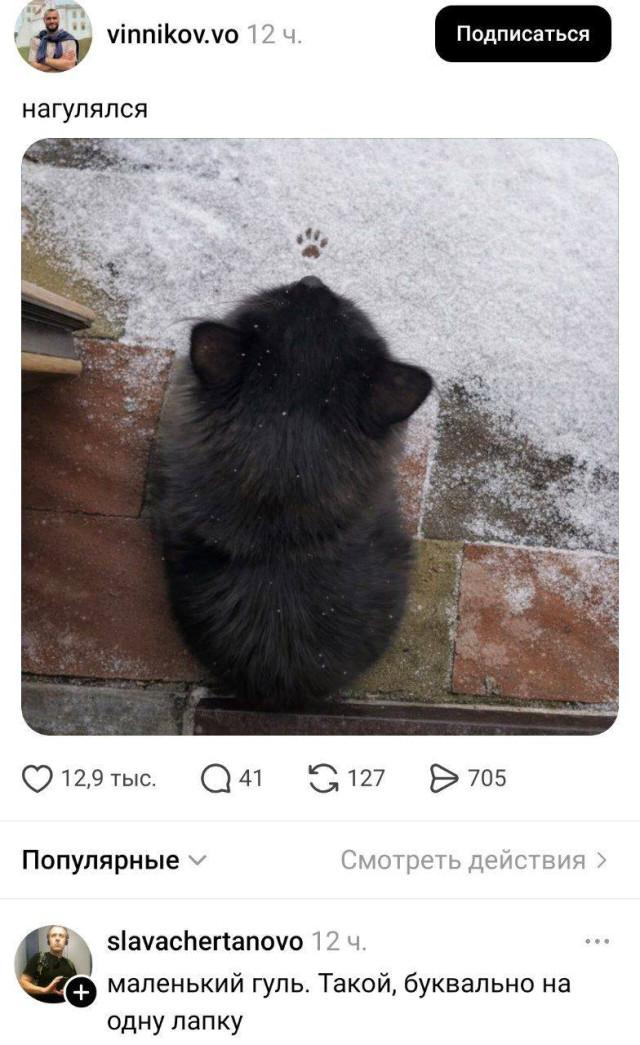Tap the Подписаться button

click(x=523, y=34)
